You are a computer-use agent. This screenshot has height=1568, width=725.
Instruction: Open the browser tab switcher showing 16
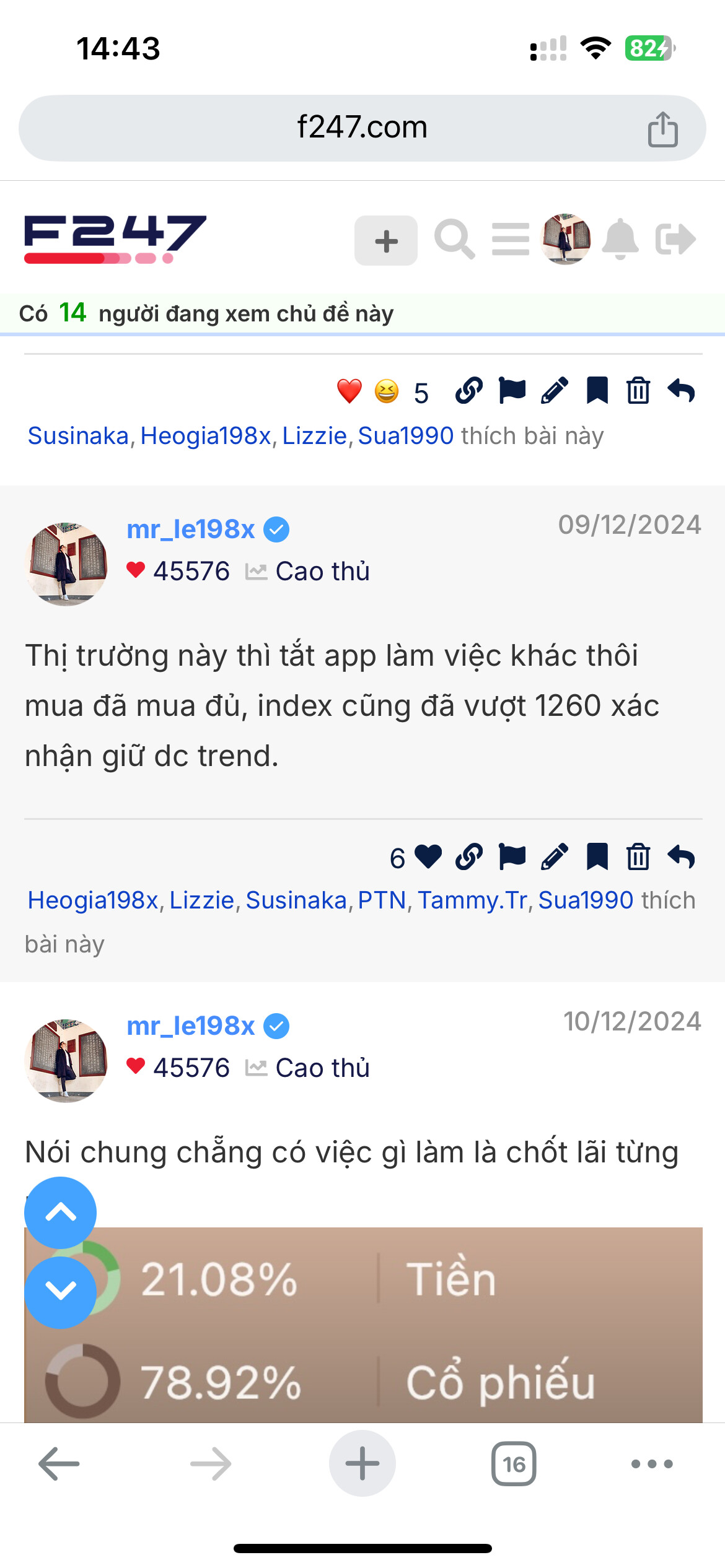pyautogui.click(x=514, y=1464)
